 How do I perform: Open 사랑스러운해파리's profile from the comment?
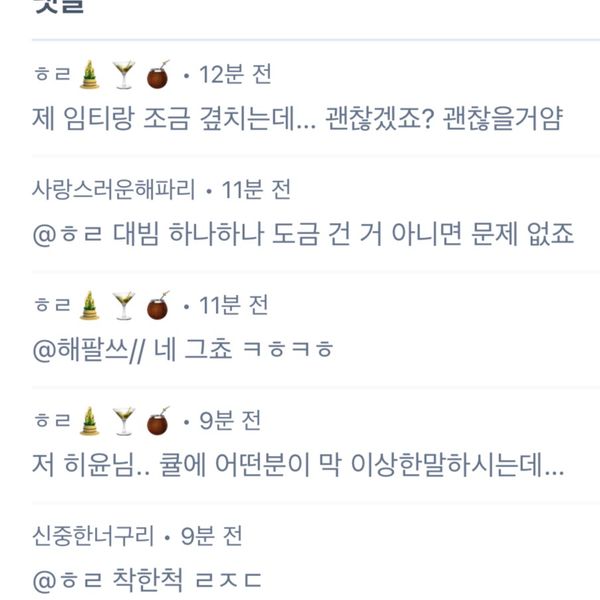114,189
